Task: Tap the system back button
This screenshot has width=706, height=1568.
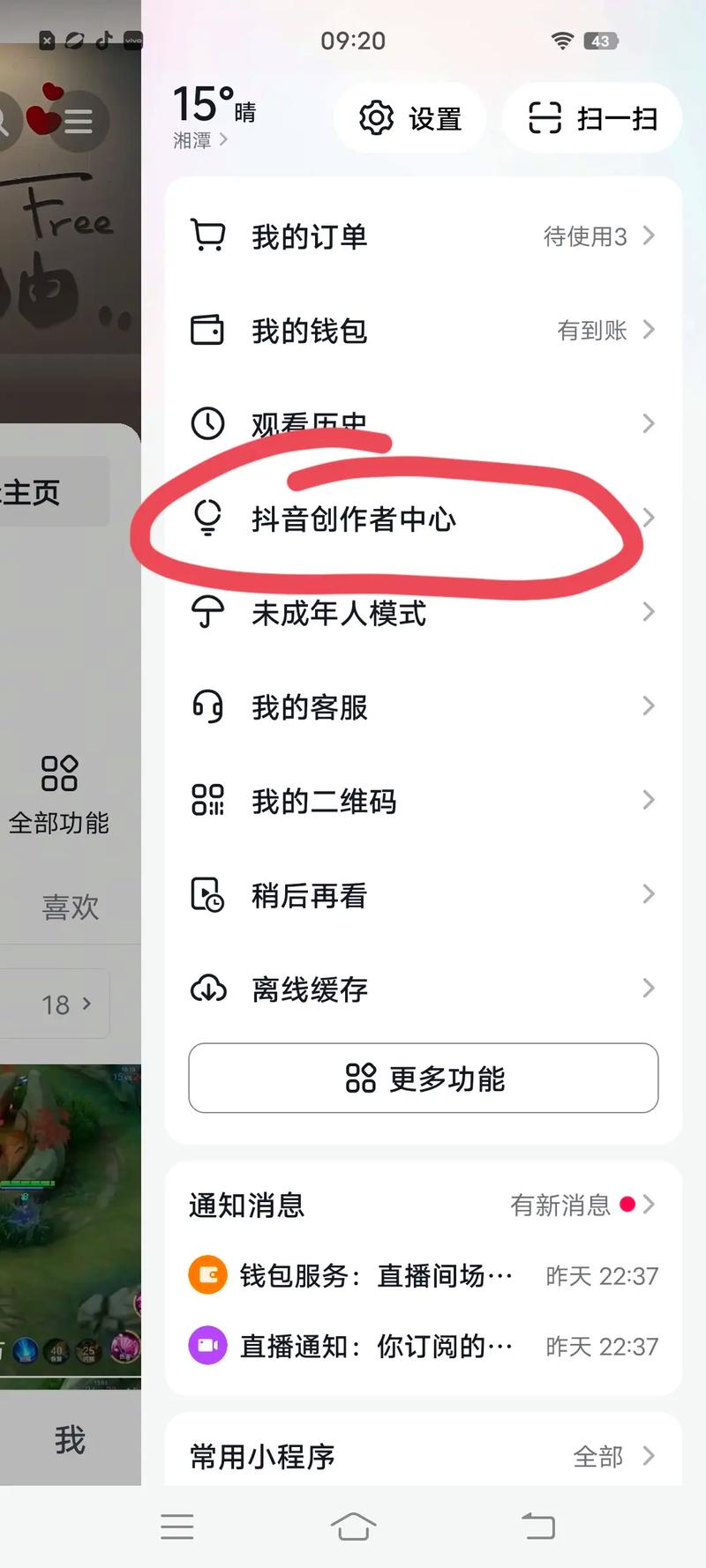Action: click(x=537, y=1526)
